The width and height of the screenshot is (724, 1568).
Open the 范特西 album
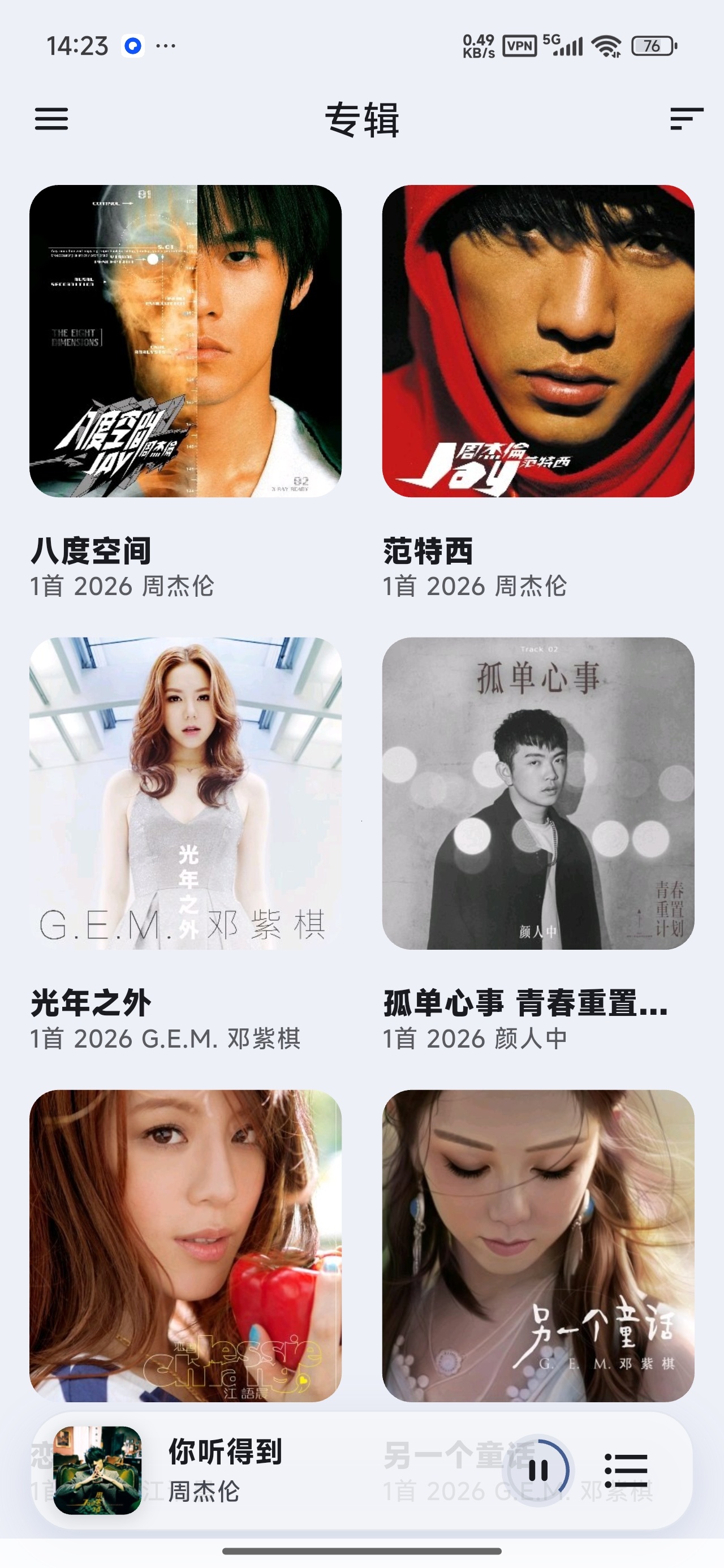pyautogui.click(x=538, y=341)
